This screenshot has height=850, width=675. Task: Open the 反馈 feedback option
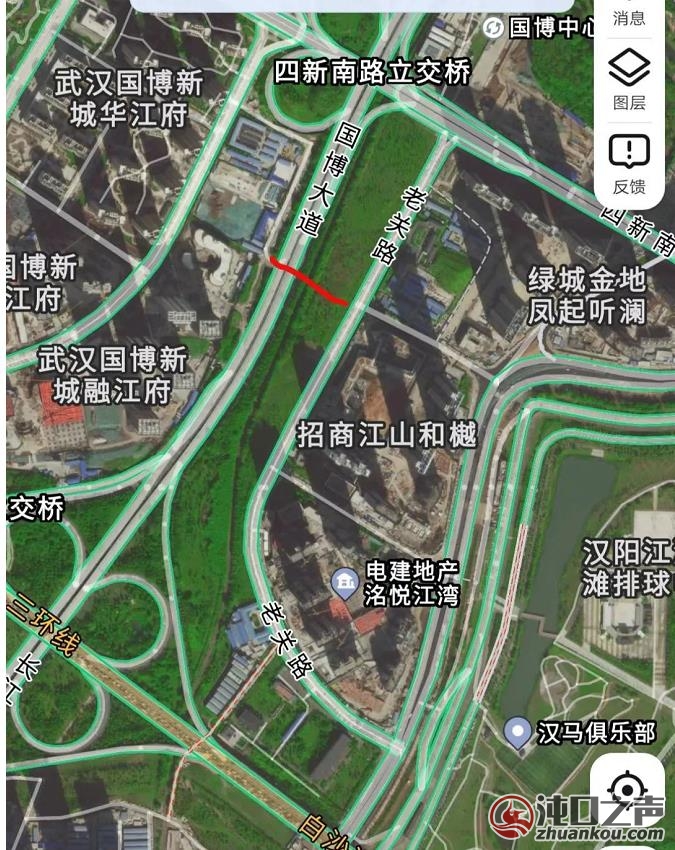tap(629, 164)
